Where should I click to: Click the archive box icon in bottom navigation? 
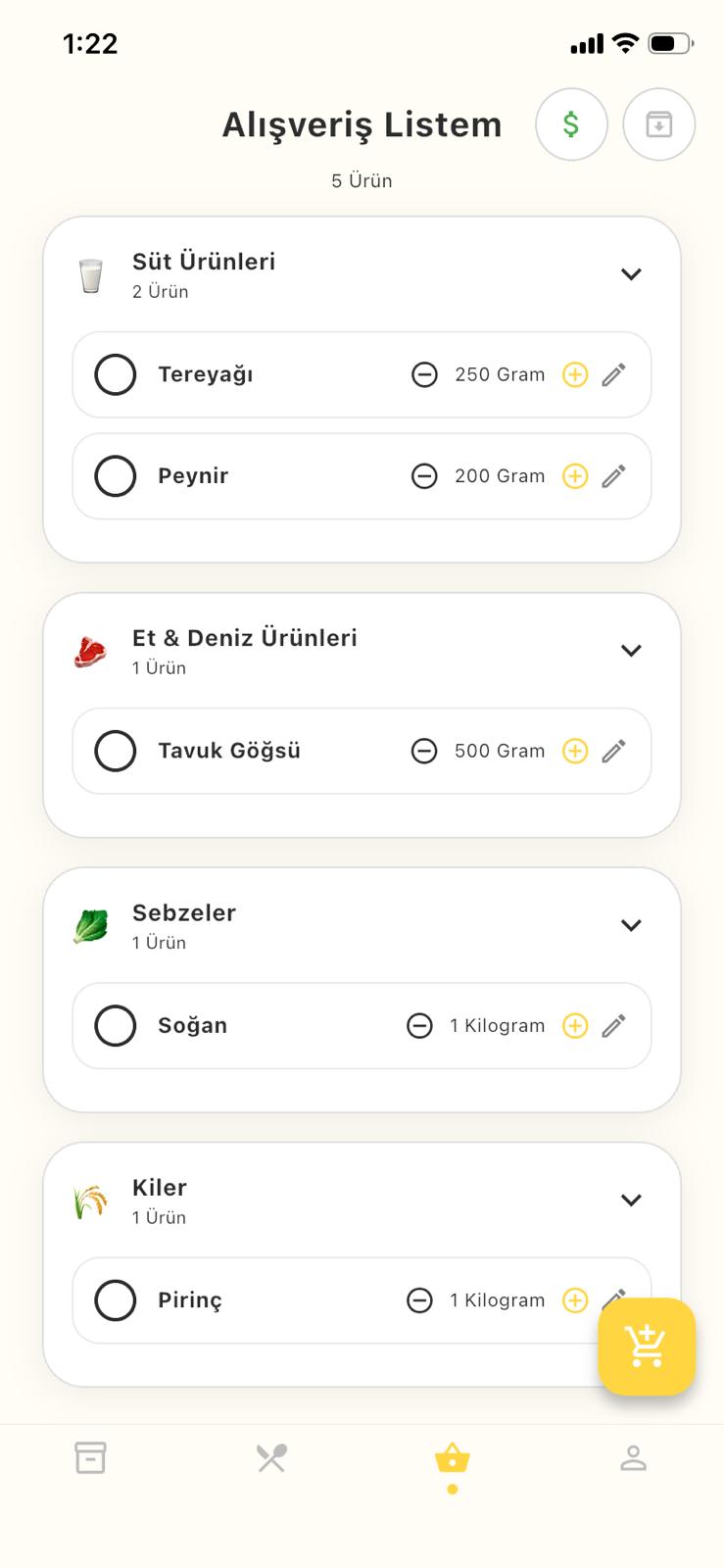tap(90, 1457)
